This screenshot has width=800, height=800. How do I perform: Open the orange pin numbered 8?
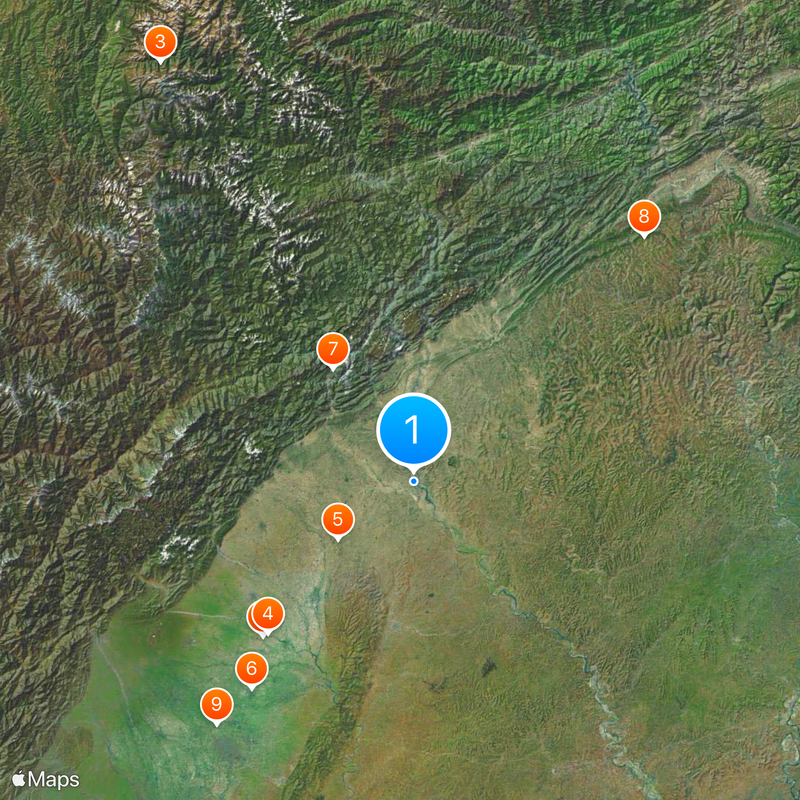(644, 216)
